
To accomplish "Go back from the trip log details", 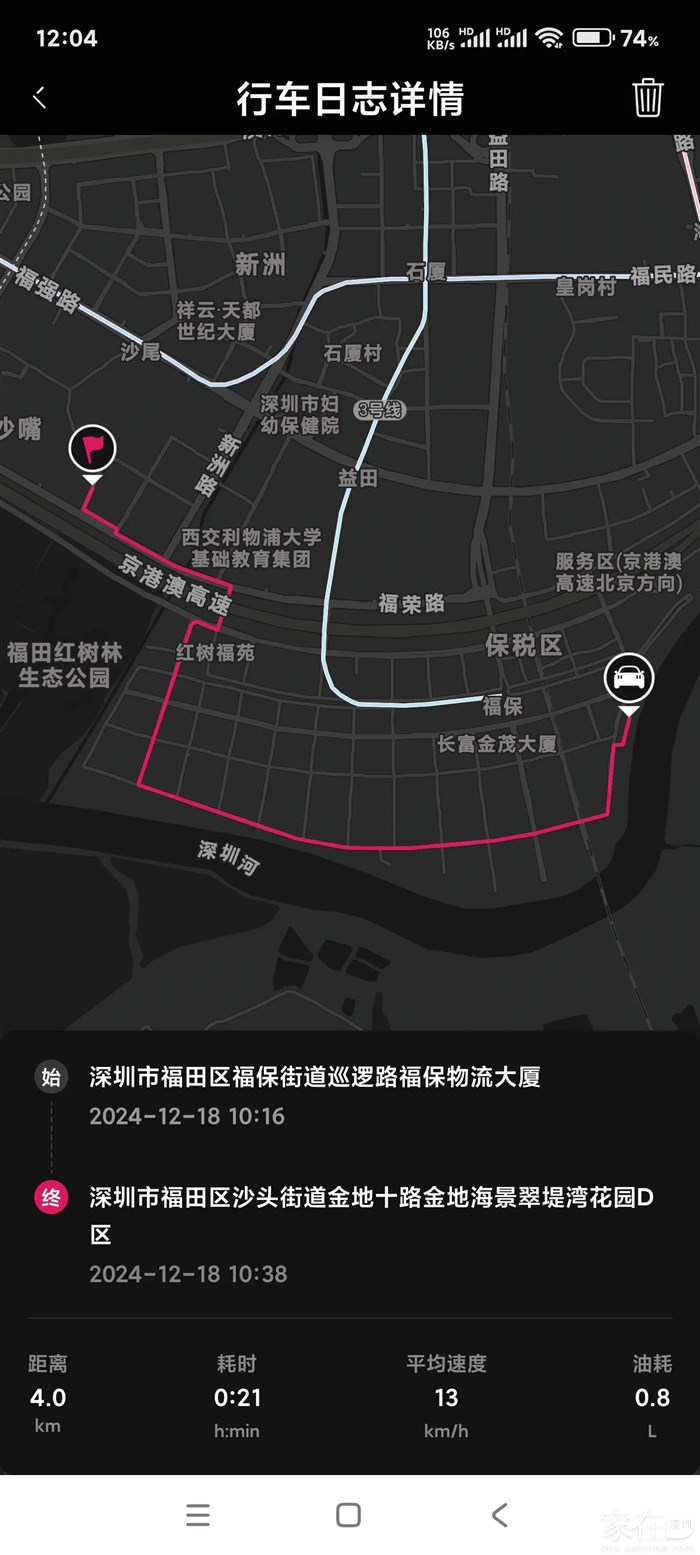I will tap(40, 98).
